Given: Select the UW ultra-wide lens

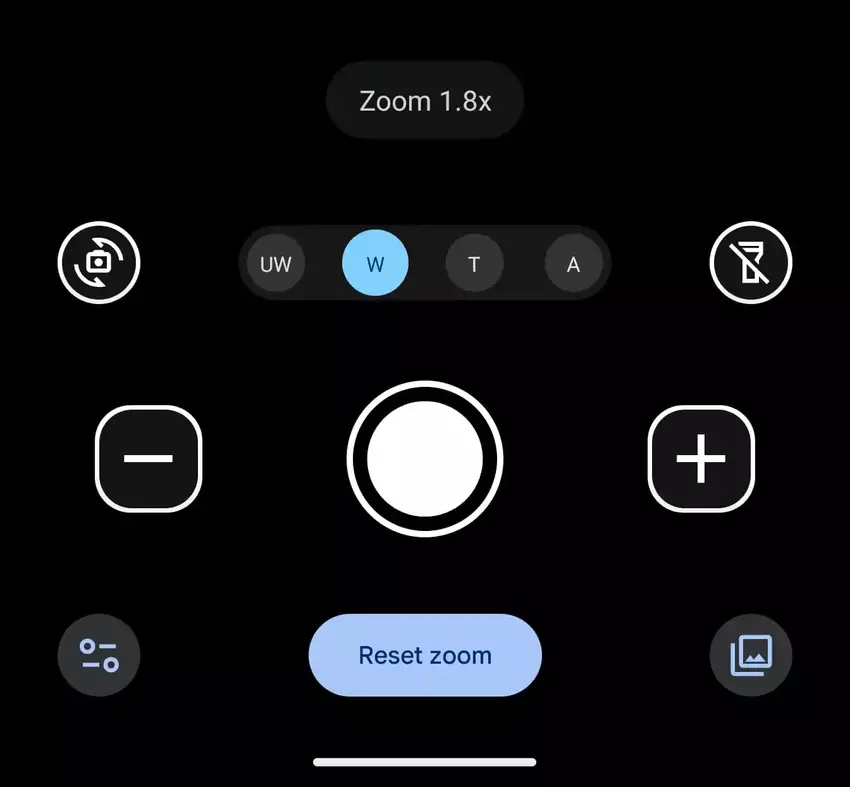Looking at the screenshot, I should click(275, 265).
